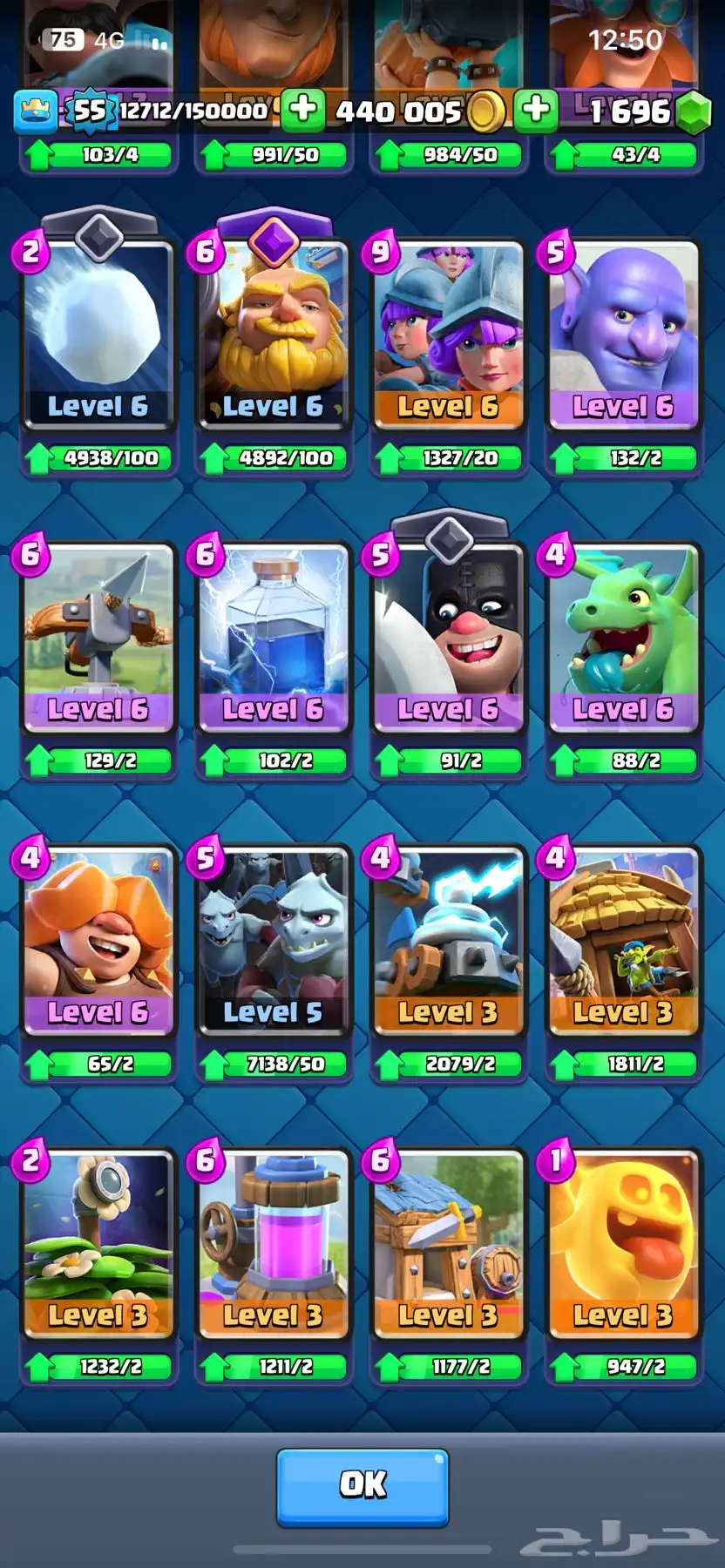Add gems with the green plus button

point(536,110)
